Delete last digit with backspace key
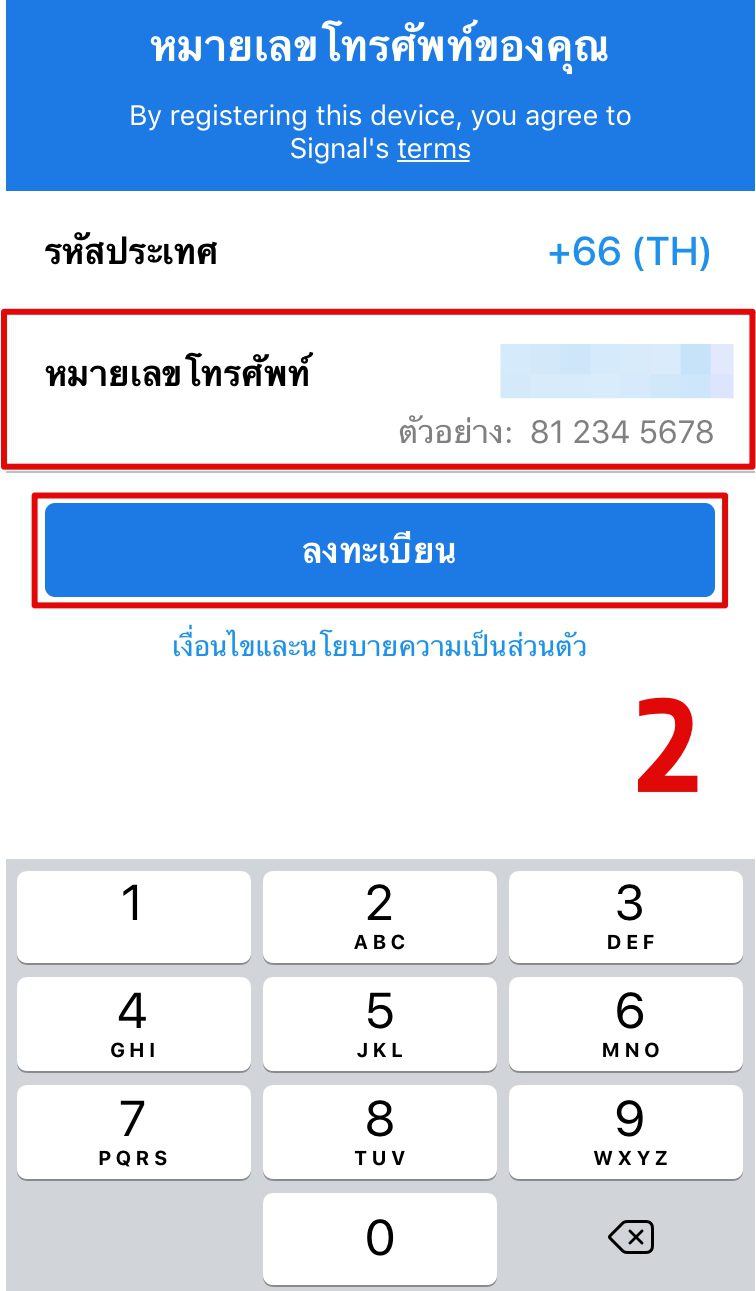Screen dimensions: 756x1291 coord(630,1238)
